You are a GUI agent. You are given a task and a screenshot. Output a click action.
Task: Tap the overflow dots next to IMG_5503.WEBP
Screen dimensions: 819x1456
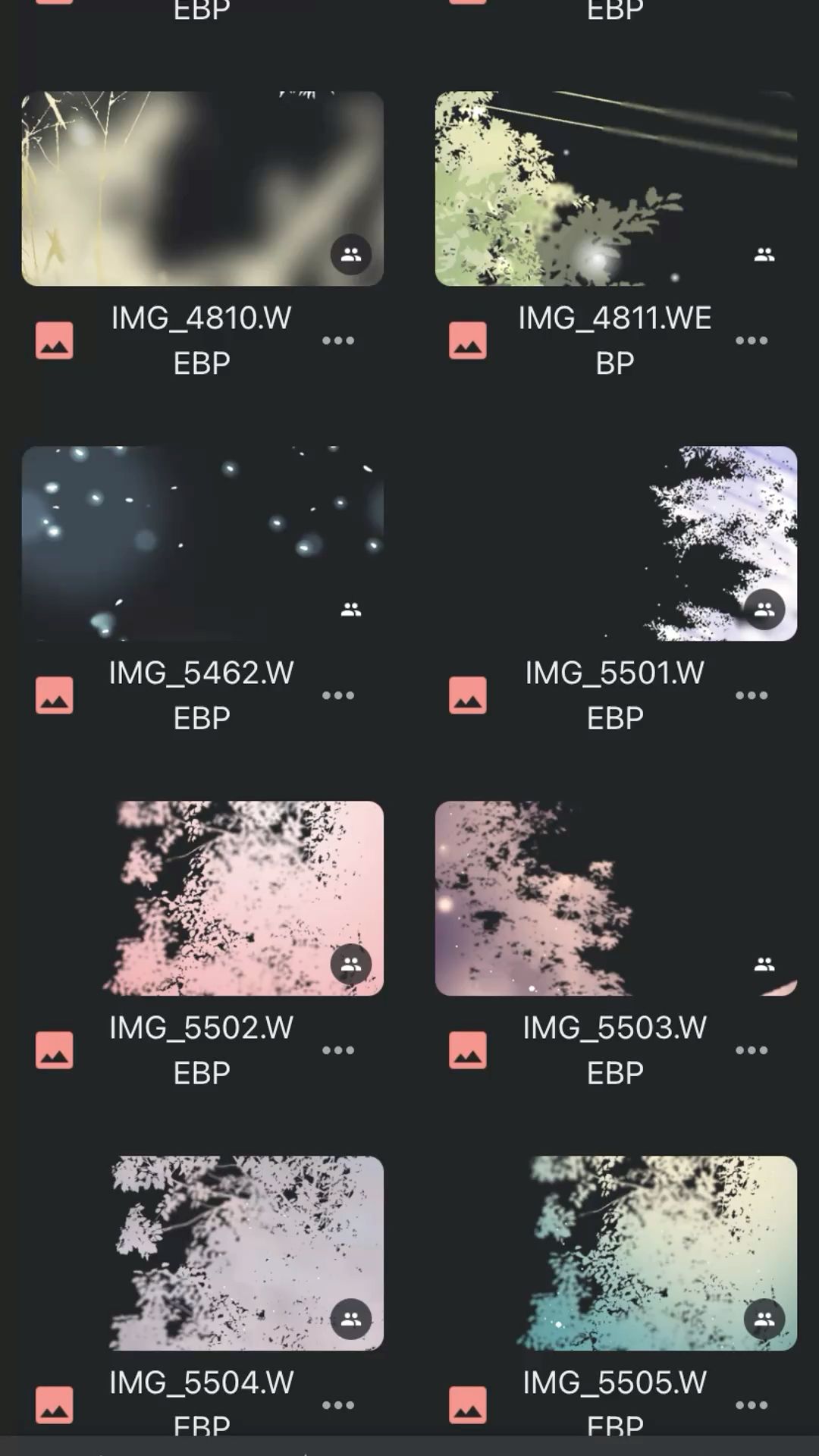[752, 1050]
